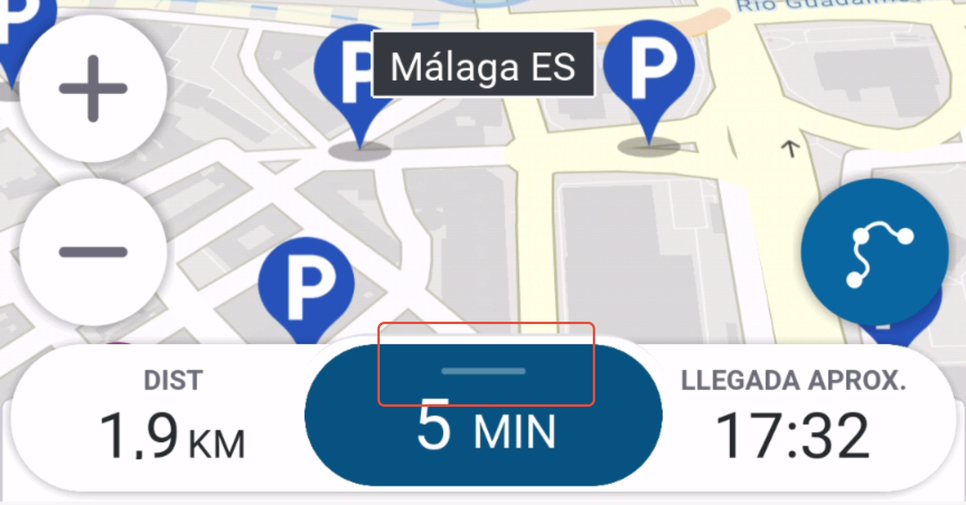Zoom in on the map
The height and width of the screenshot is (505, 966).
tap(93, 89)
